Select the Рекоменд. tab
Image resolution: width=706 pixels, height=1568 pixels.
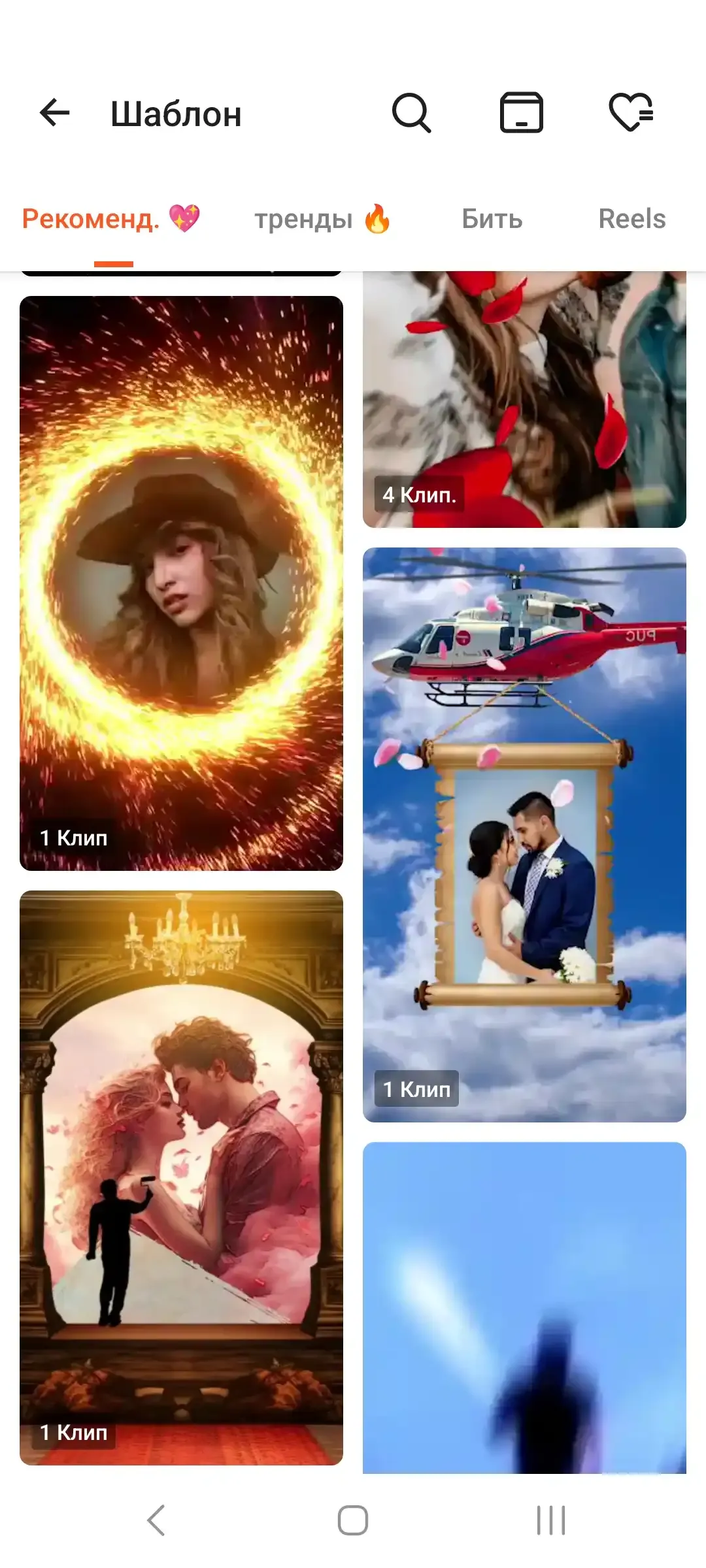click(111, 220)
